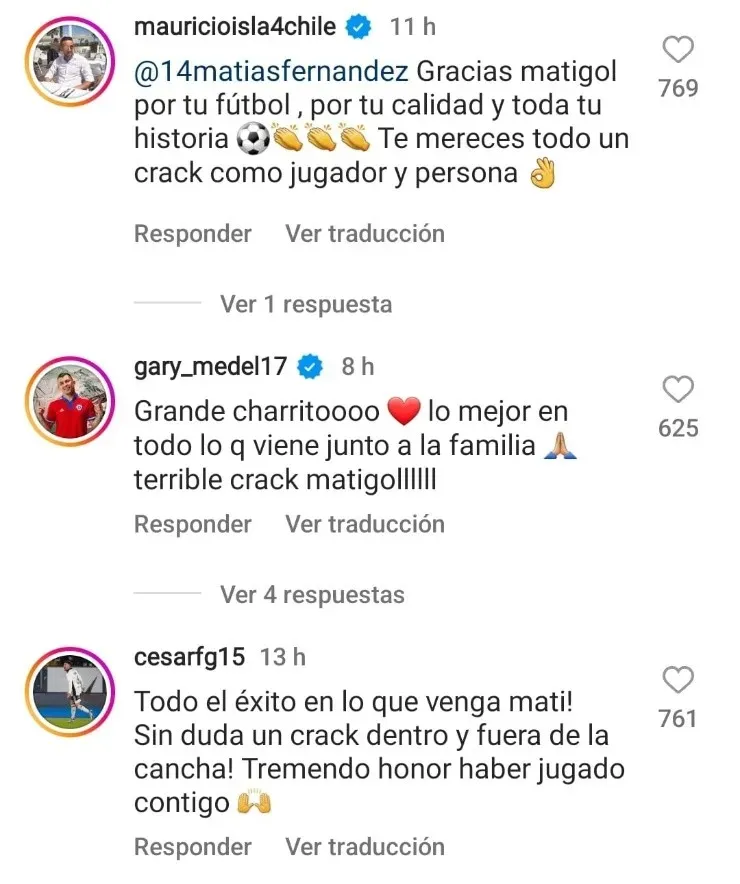Translate gary_medel17's comment
Viewport: 740px width, 884px height.
tap(365, 524)
